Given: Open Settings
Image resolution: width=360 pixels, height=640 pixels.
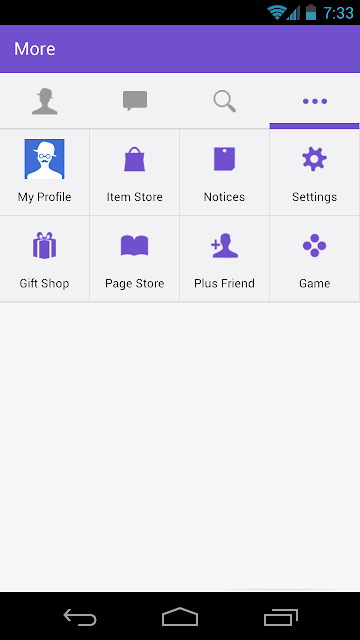Looking at the screenshot, I should coord(315,172).
